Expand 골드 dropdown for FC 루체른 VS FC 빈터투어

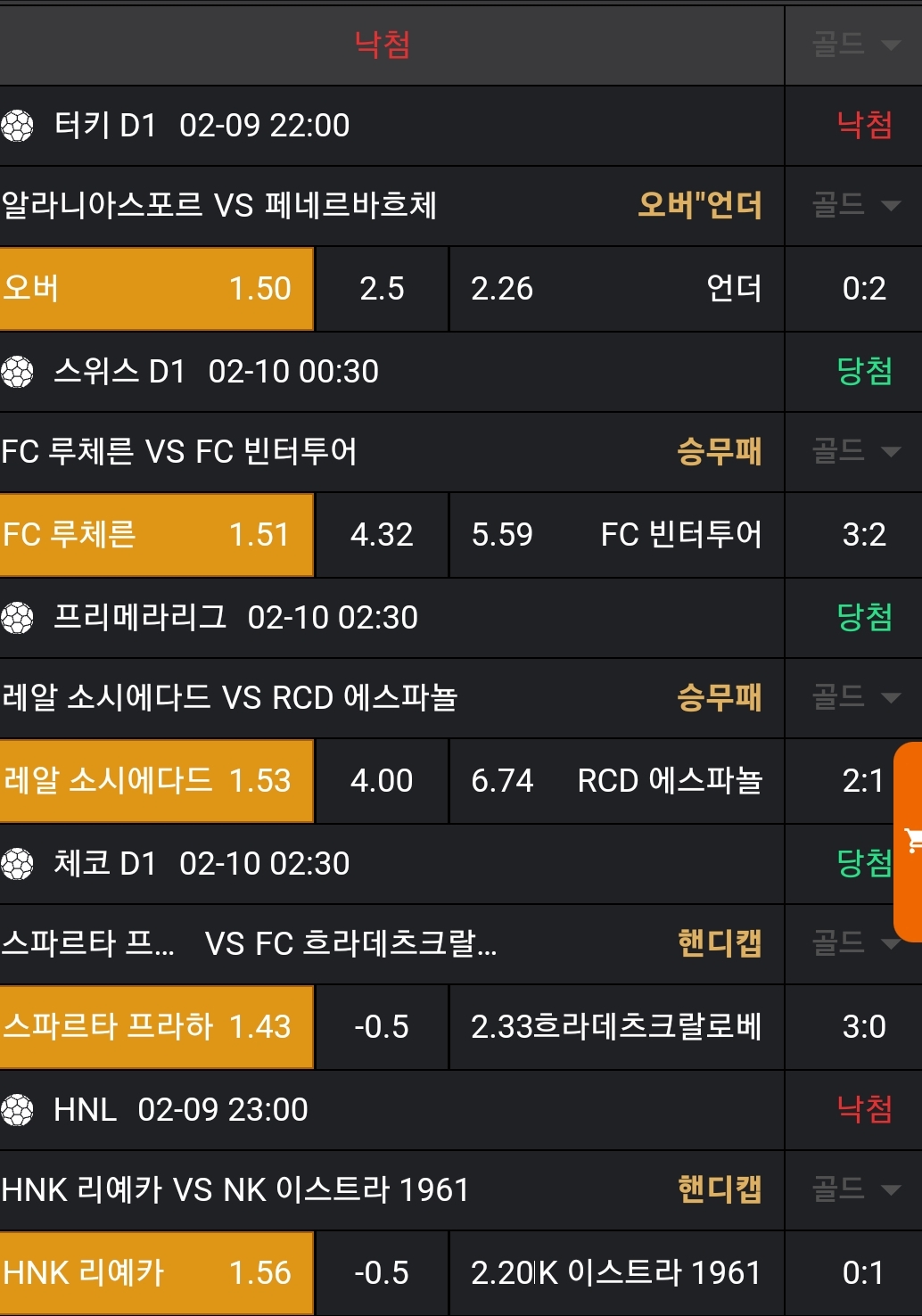pyautogui.click(x=854, y=451)
